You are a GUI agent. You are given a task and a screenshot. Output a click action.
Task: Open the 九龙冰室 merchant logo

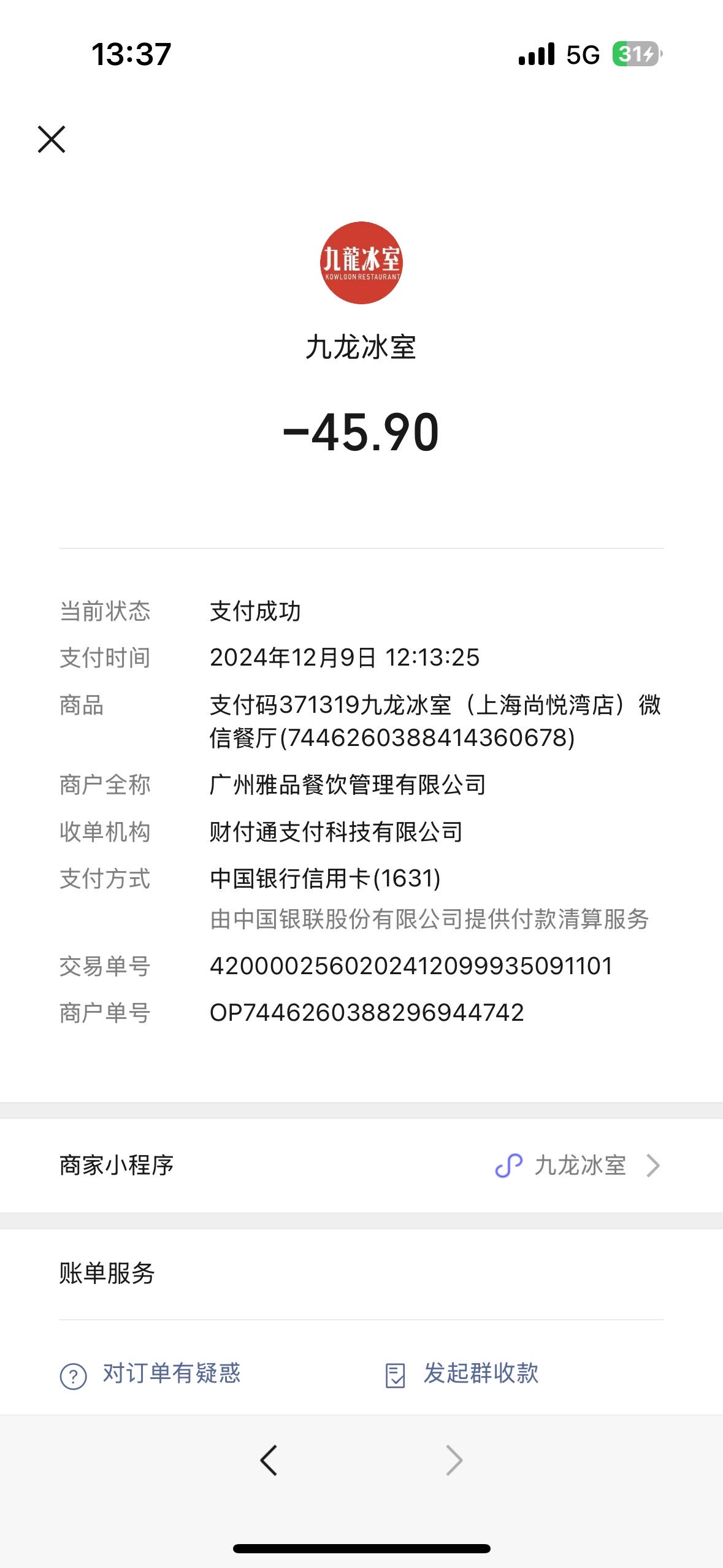coord(361,263)
